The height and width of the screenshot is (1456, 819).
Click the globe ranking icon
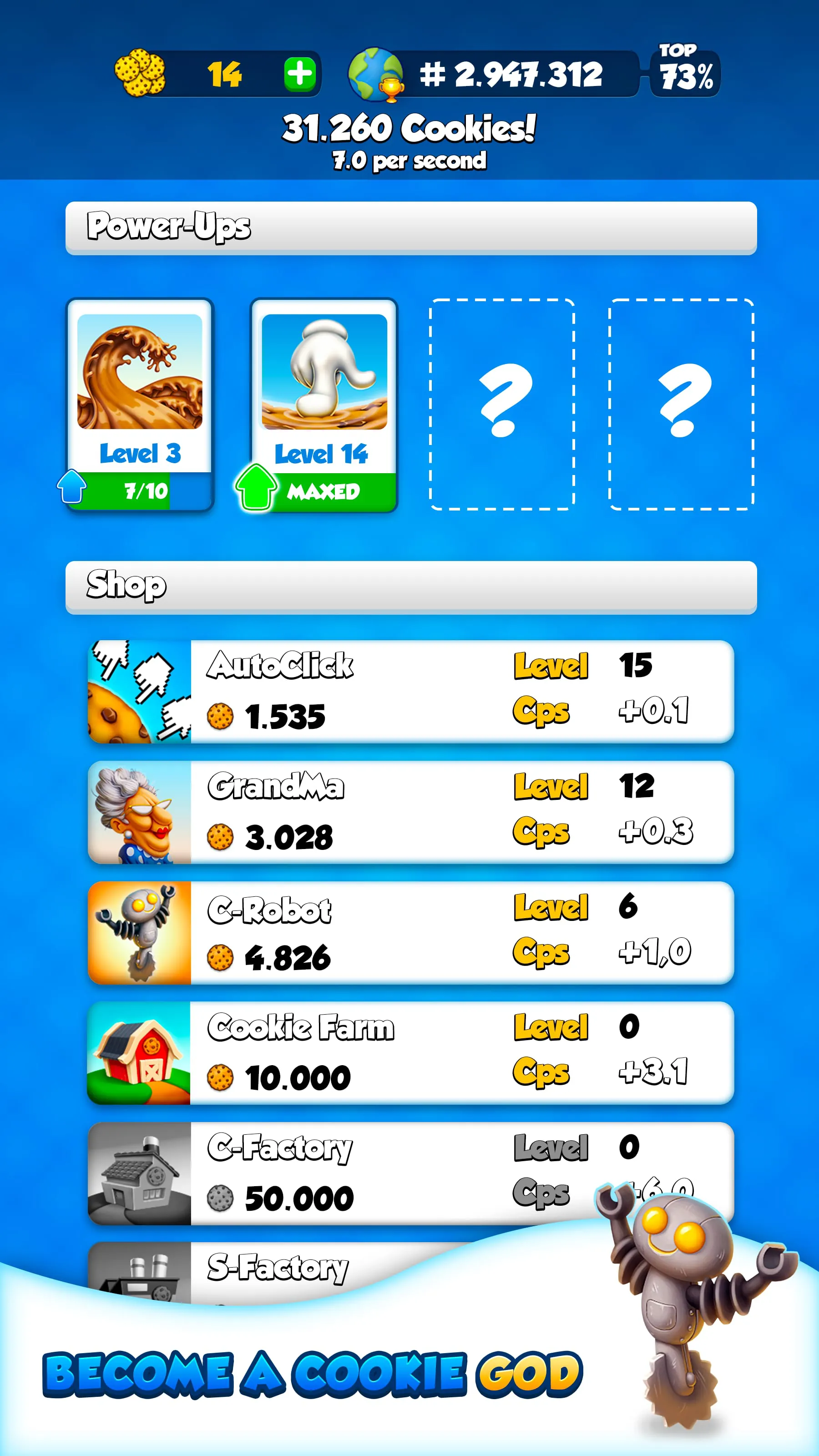[377, 72]
